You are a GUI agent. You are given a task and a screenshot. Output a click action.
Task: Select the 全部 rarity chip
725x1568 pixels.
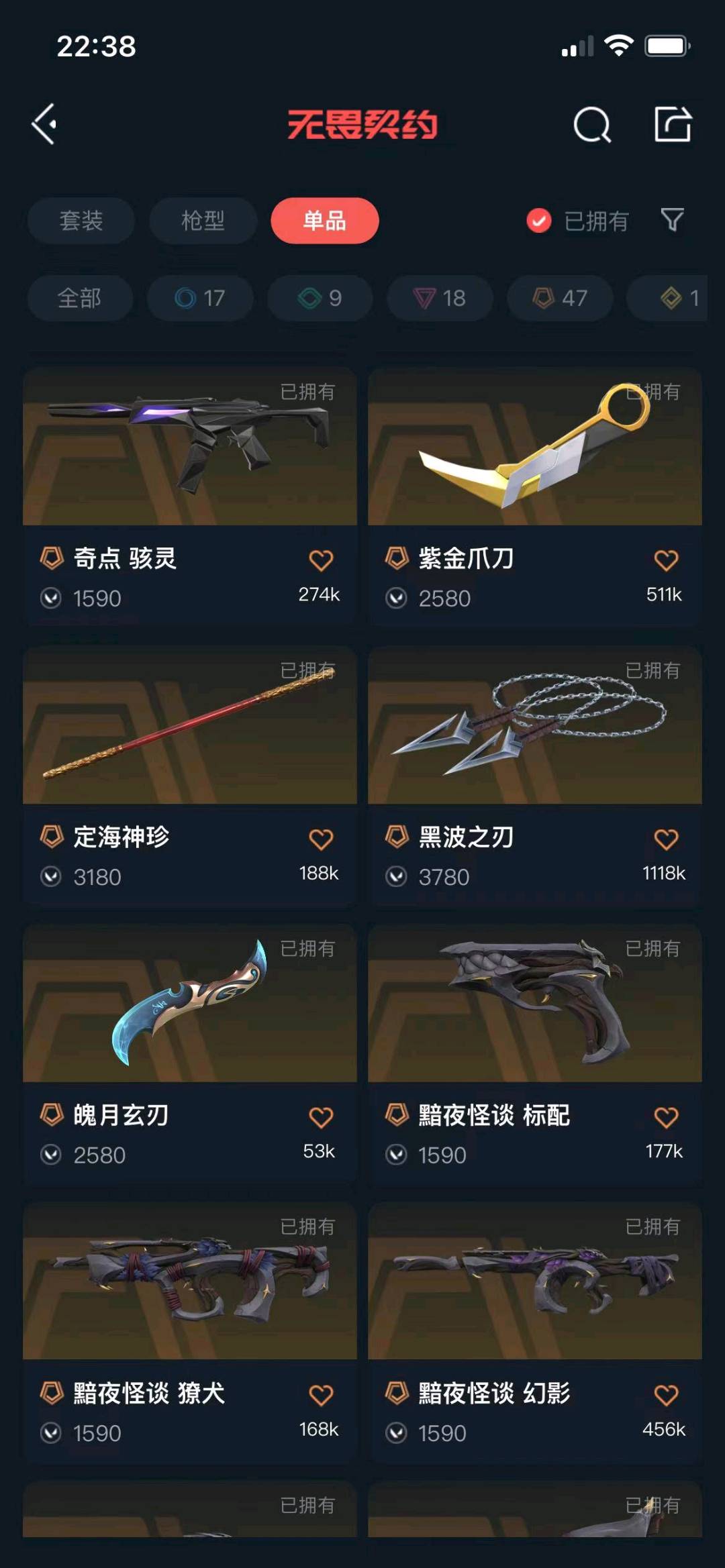[80, 298]
